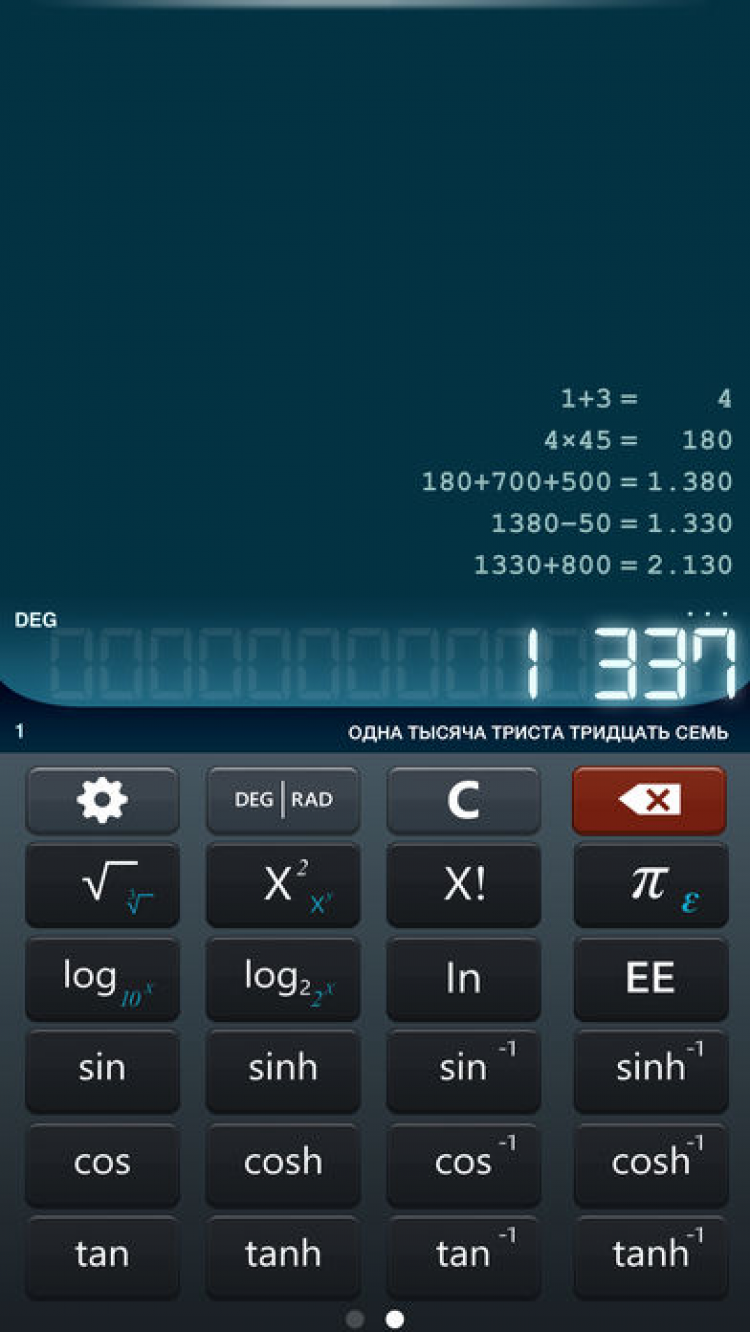Tap the EE exponent key
750x1332 pixels.
tap(651, 978)
